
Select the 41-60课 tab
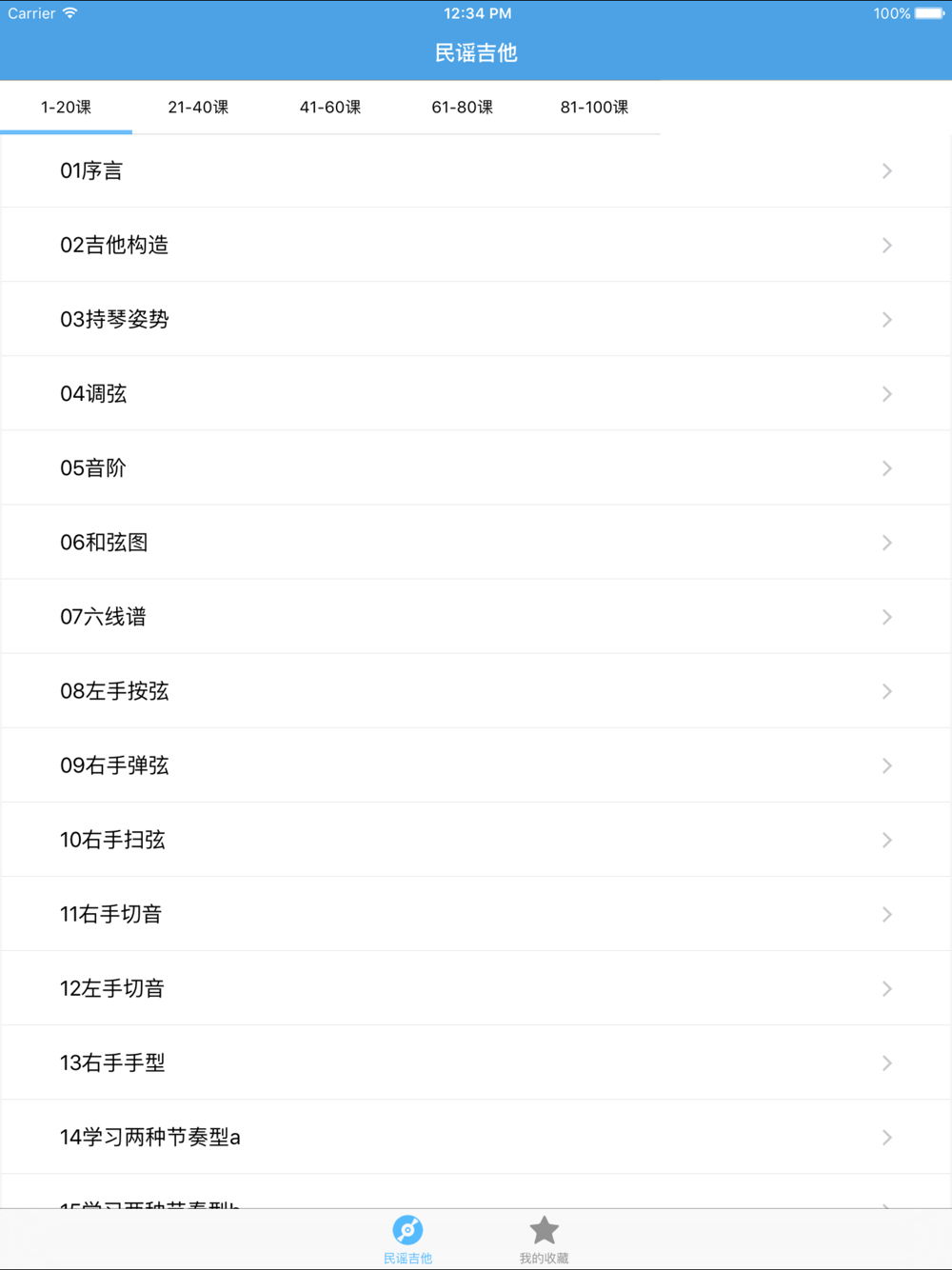pyautogui.click(x=330, y=108)
